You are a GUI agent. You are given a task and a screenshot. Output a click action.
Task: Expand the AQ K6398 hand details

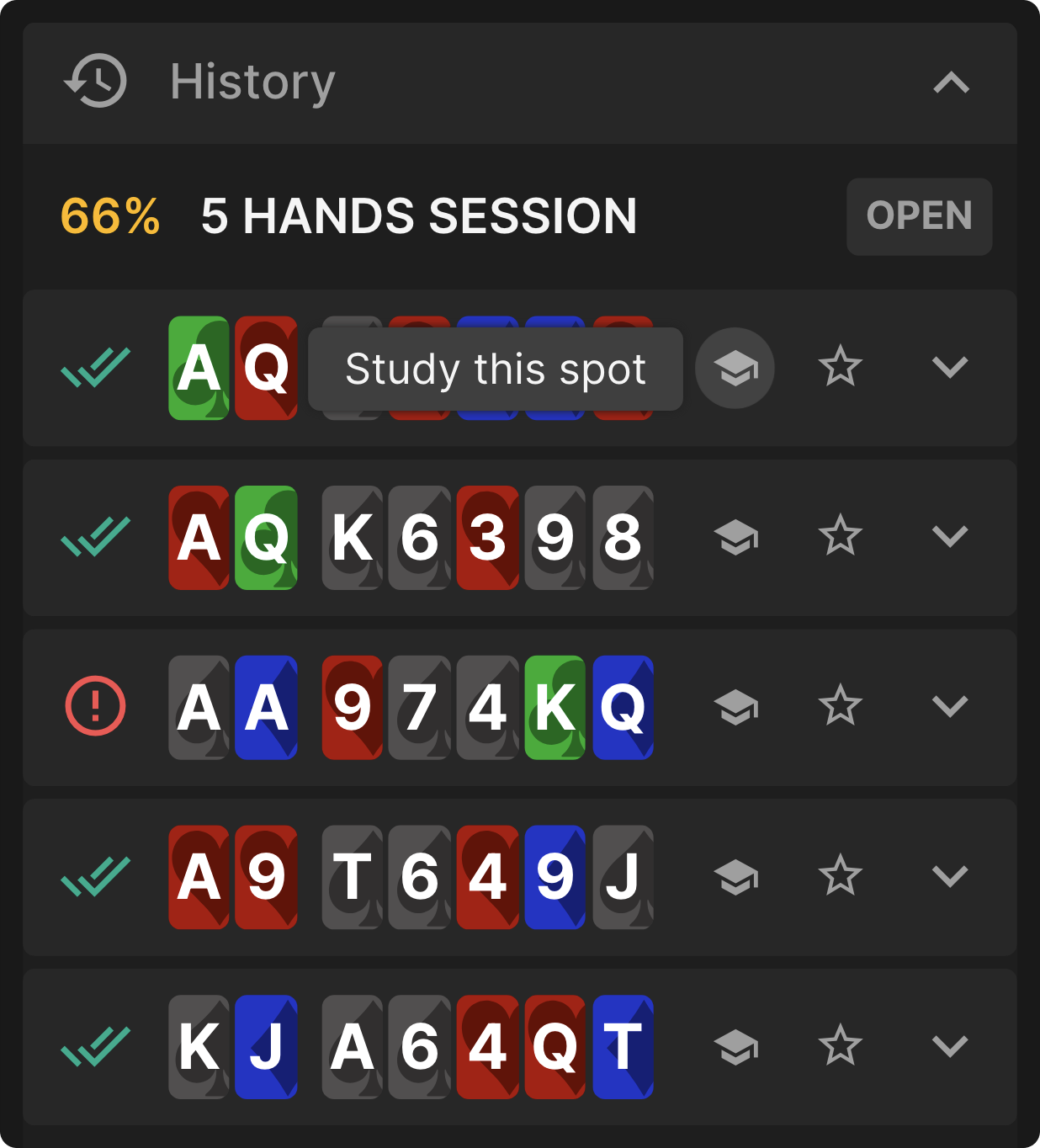[x=950, y=537]
